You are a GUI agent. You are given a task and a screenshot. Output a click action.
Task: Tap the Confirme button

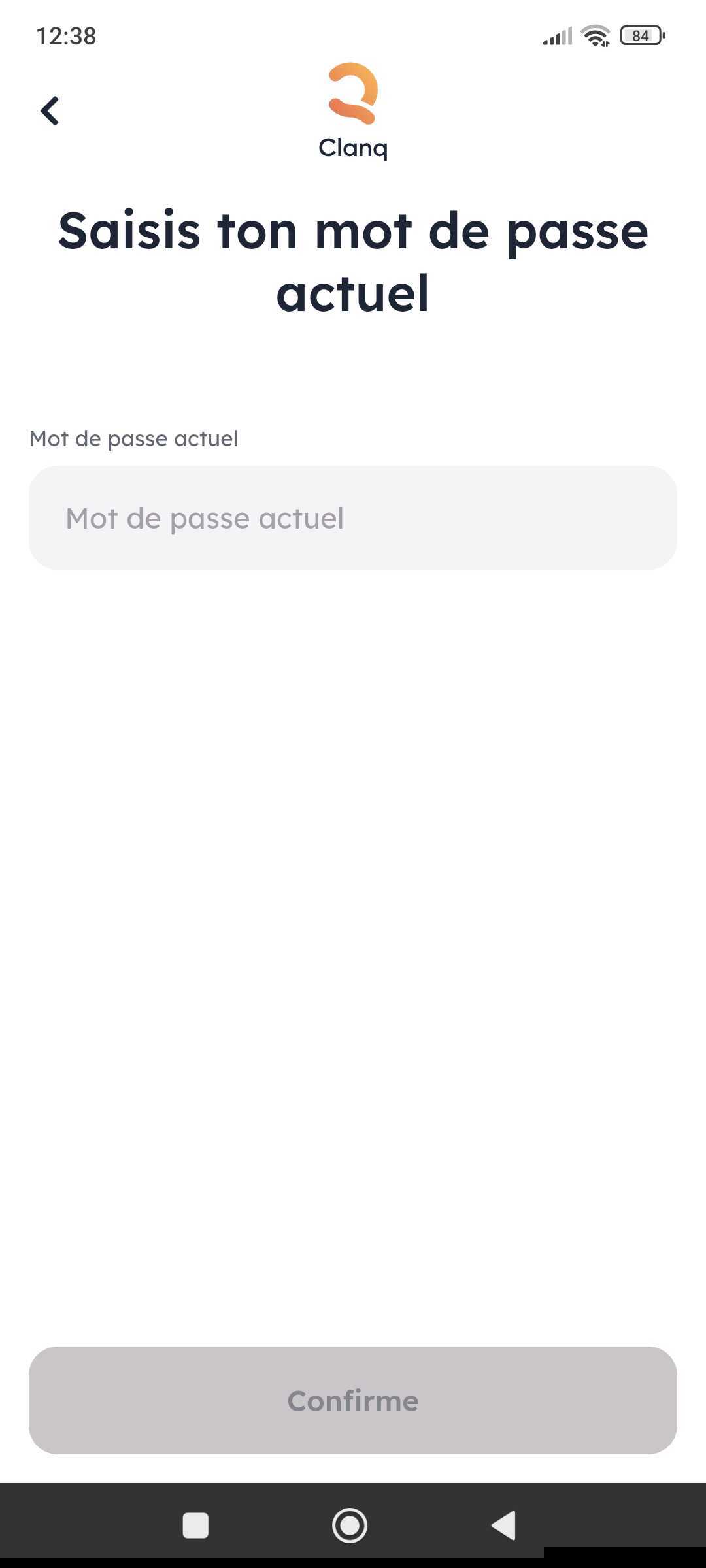(x=353, y=1400)
